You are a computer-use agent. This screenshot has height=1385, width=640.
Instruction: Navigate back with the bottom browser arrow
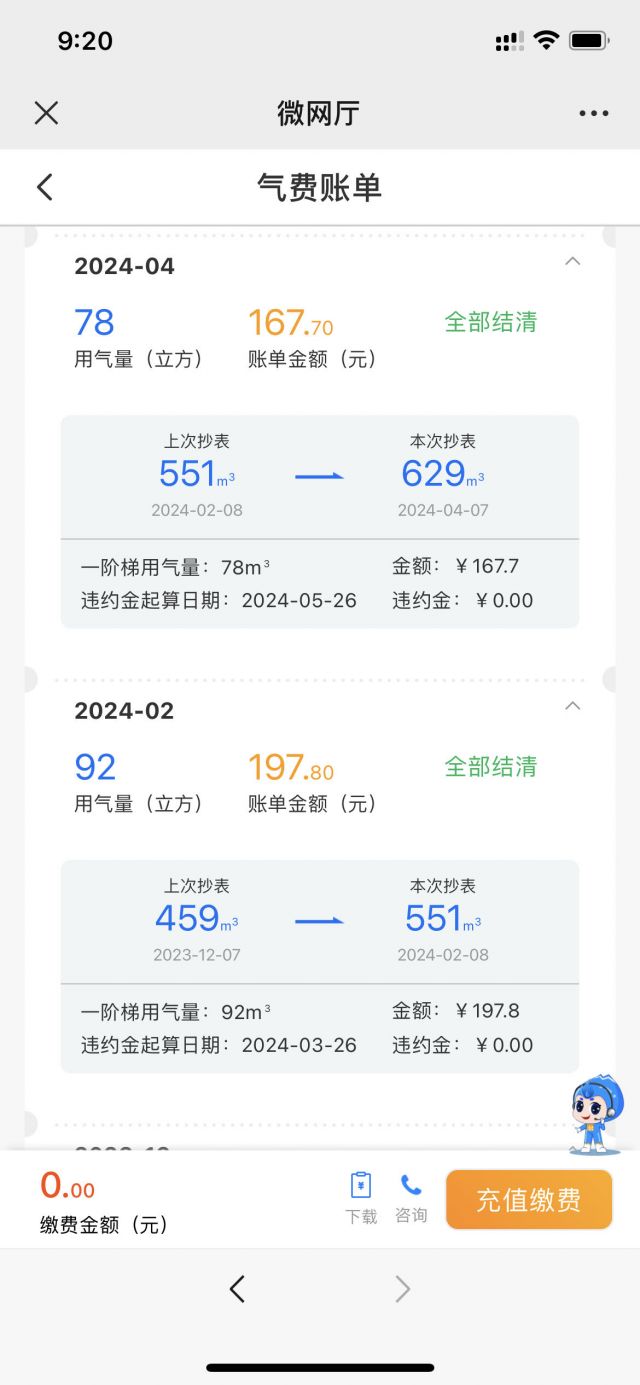237,1289
